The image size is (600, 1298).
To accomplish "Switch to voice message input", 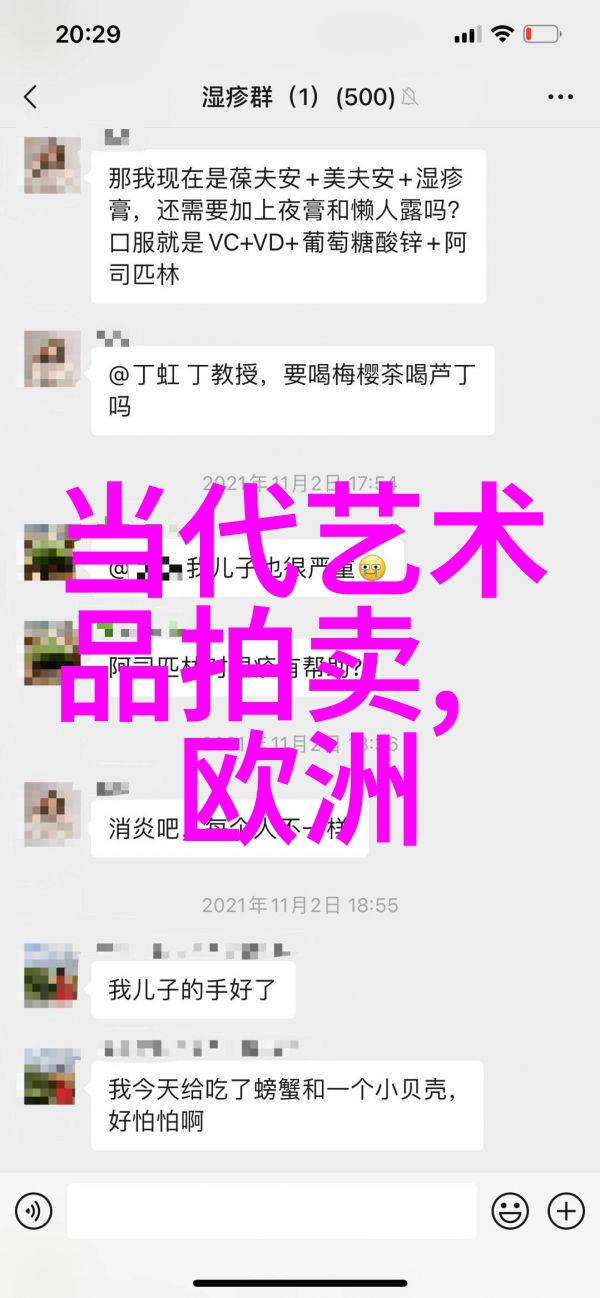I will pyautogui.click(x=33, y=1211).
